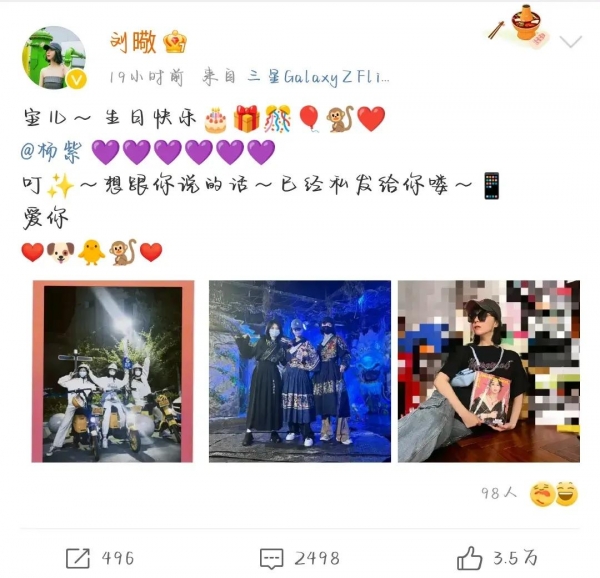Open the poster's username profile link
Viewport: 600px width, 578px height.
pyautogui.click(x=134, y=42)
